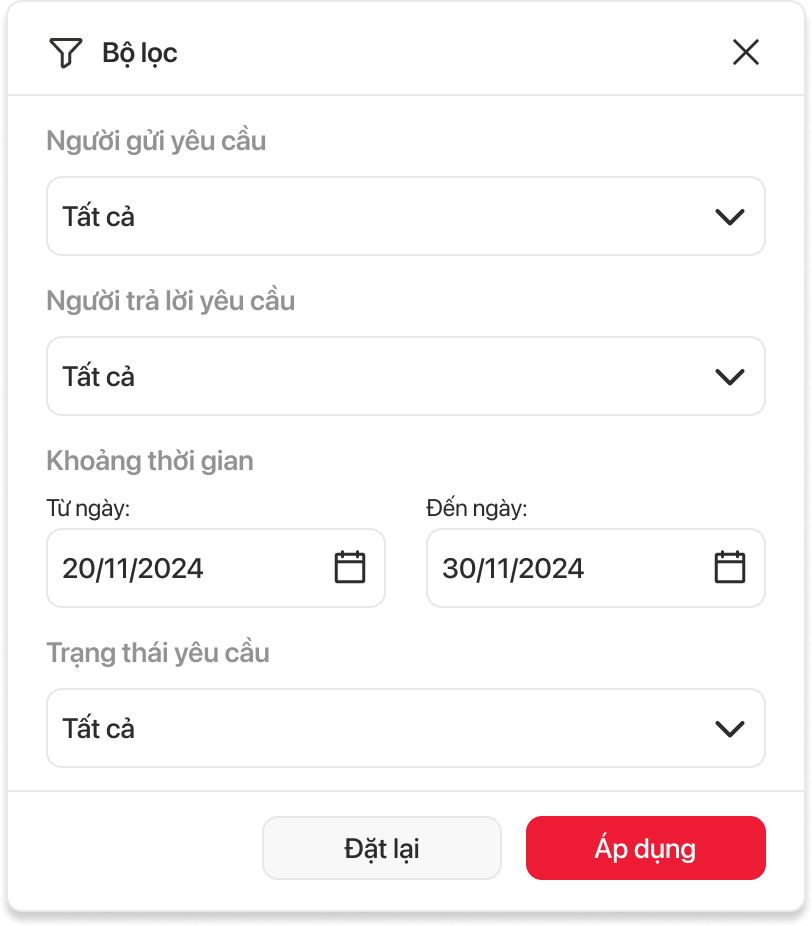Reset filters with Đặt lại
The width and height of the screenshot is (812, 926).
click(381, 849)
